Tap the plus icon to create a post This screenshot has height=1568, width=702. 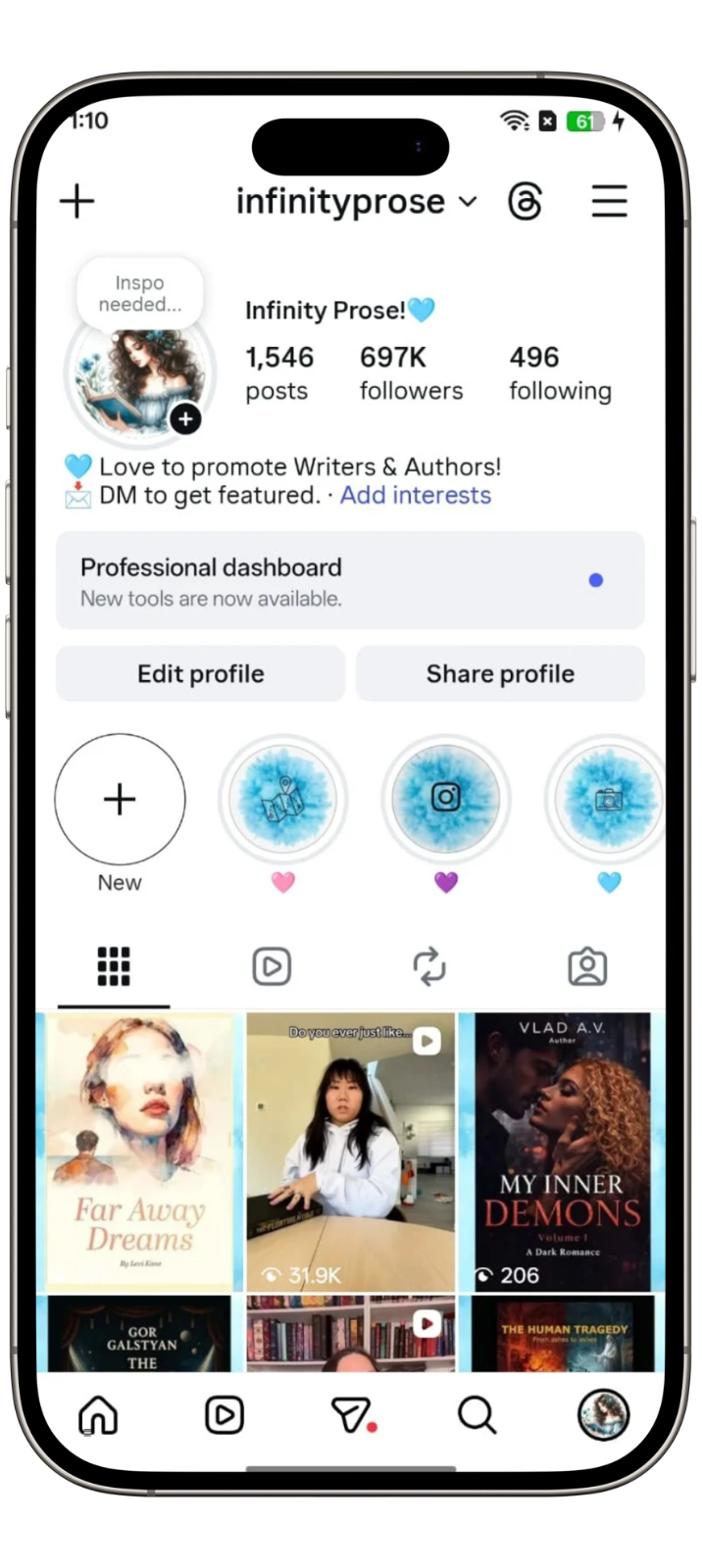pos(76,201)
